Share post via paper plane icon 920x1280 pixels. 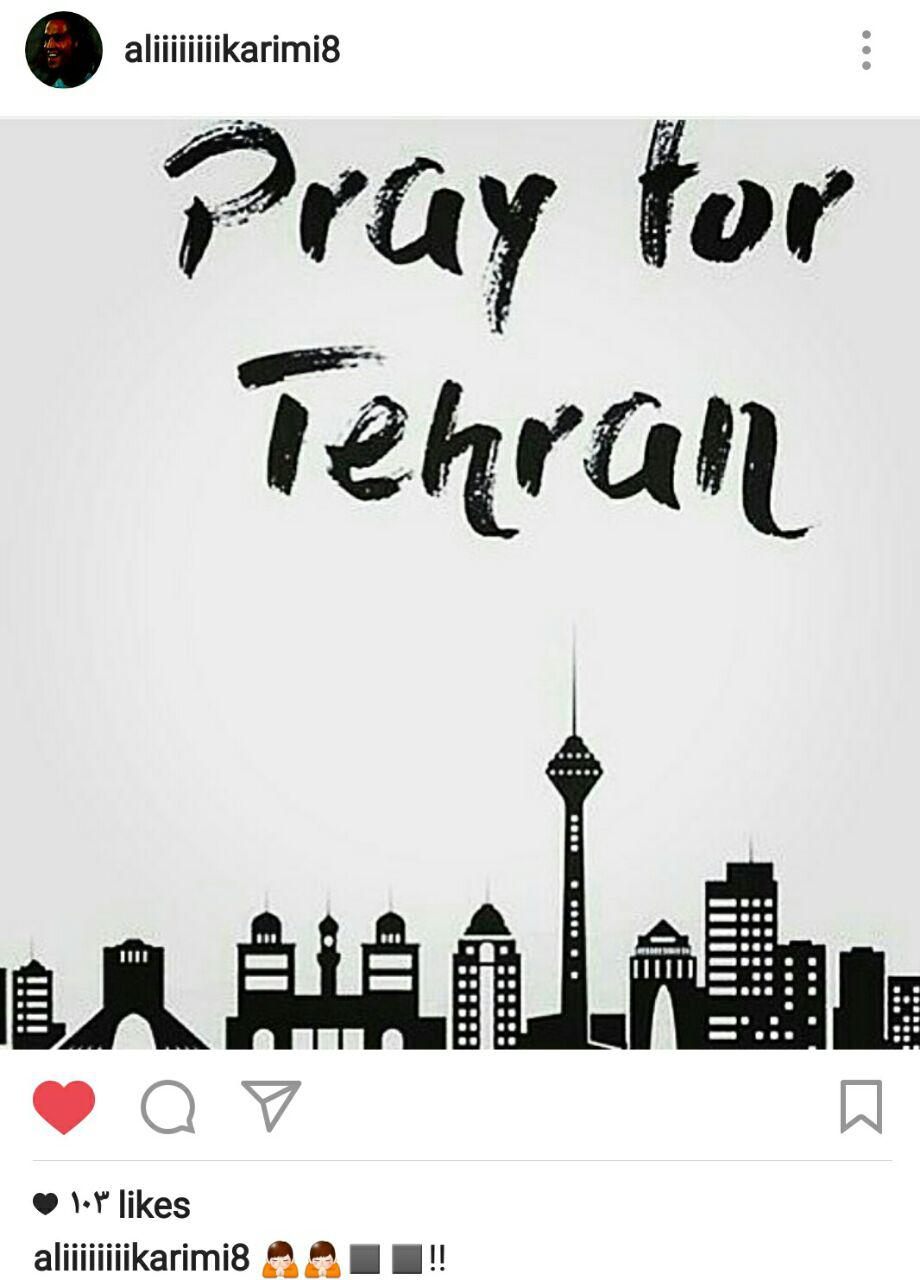point(271,1105)
